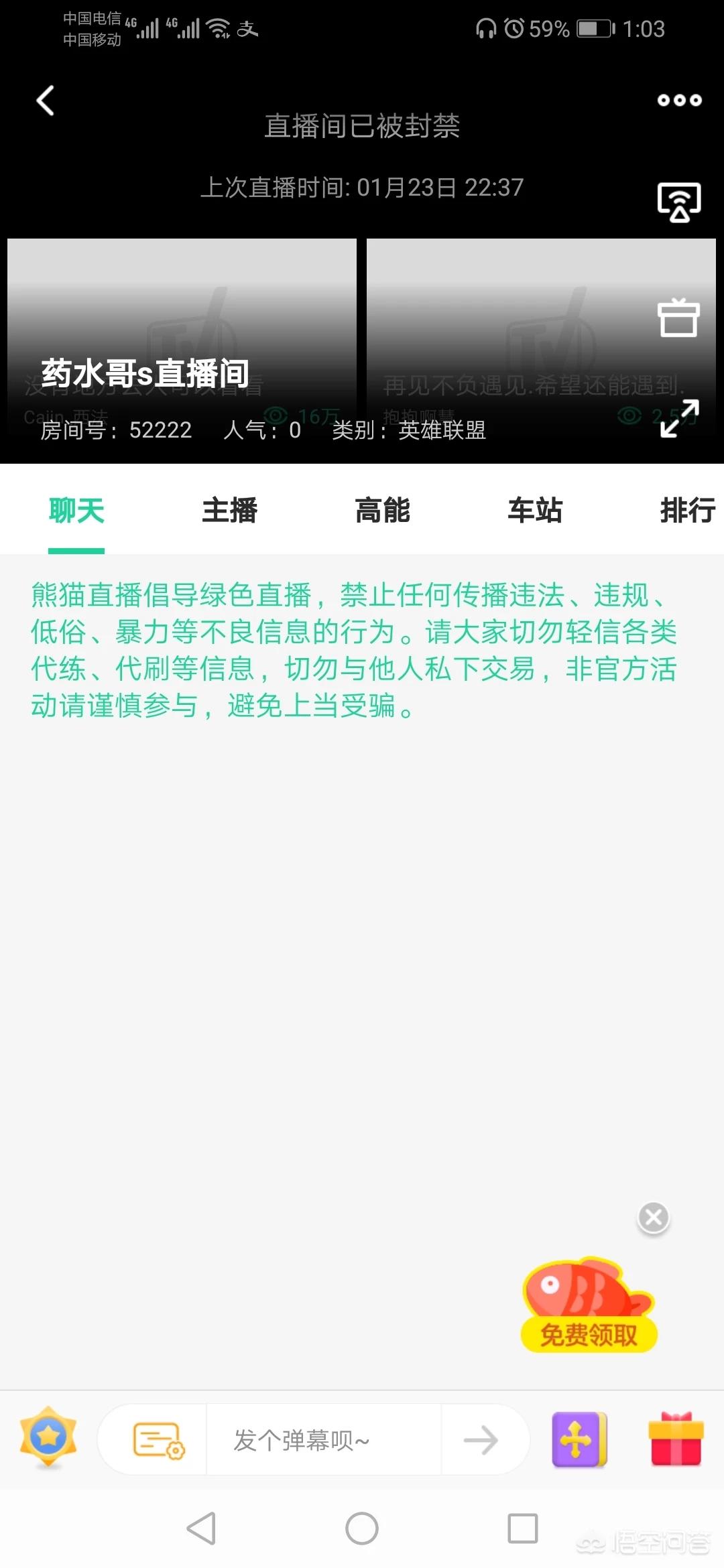Expand video to fullscreen
Image resolution: width=724 pixels, height=1568 pixels.
(x=679, y=418)
